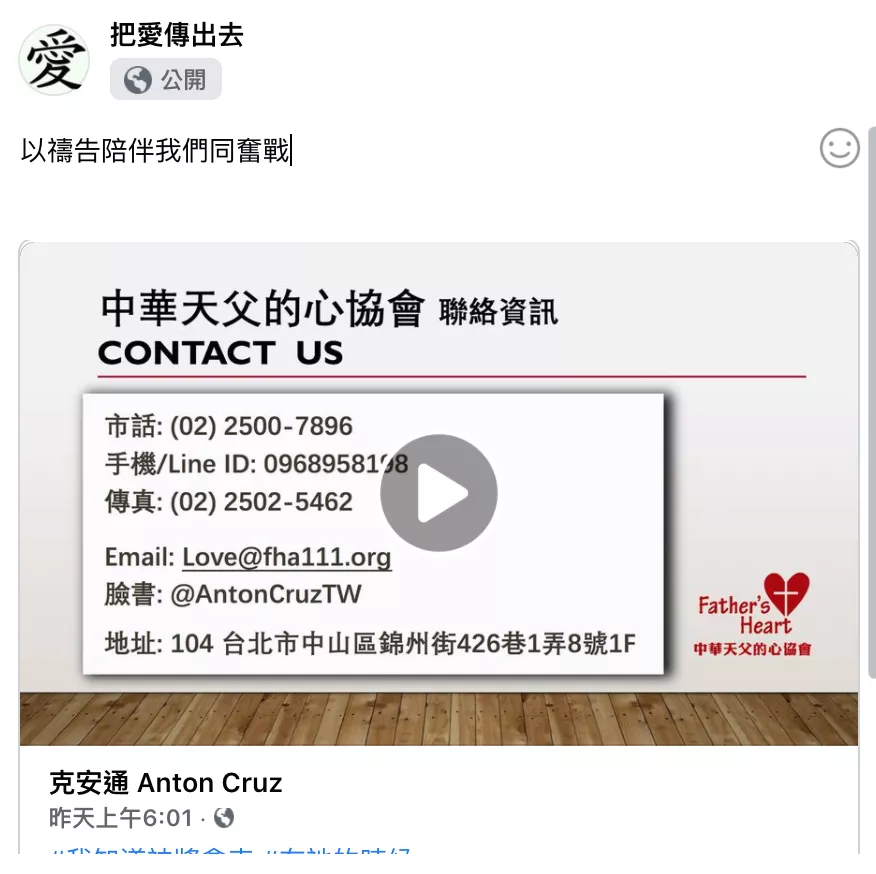The width and height of the screenshot is (876, 874).
Task: Open 克安通 Anton Cruz's shared post
Action: (166, 782)
